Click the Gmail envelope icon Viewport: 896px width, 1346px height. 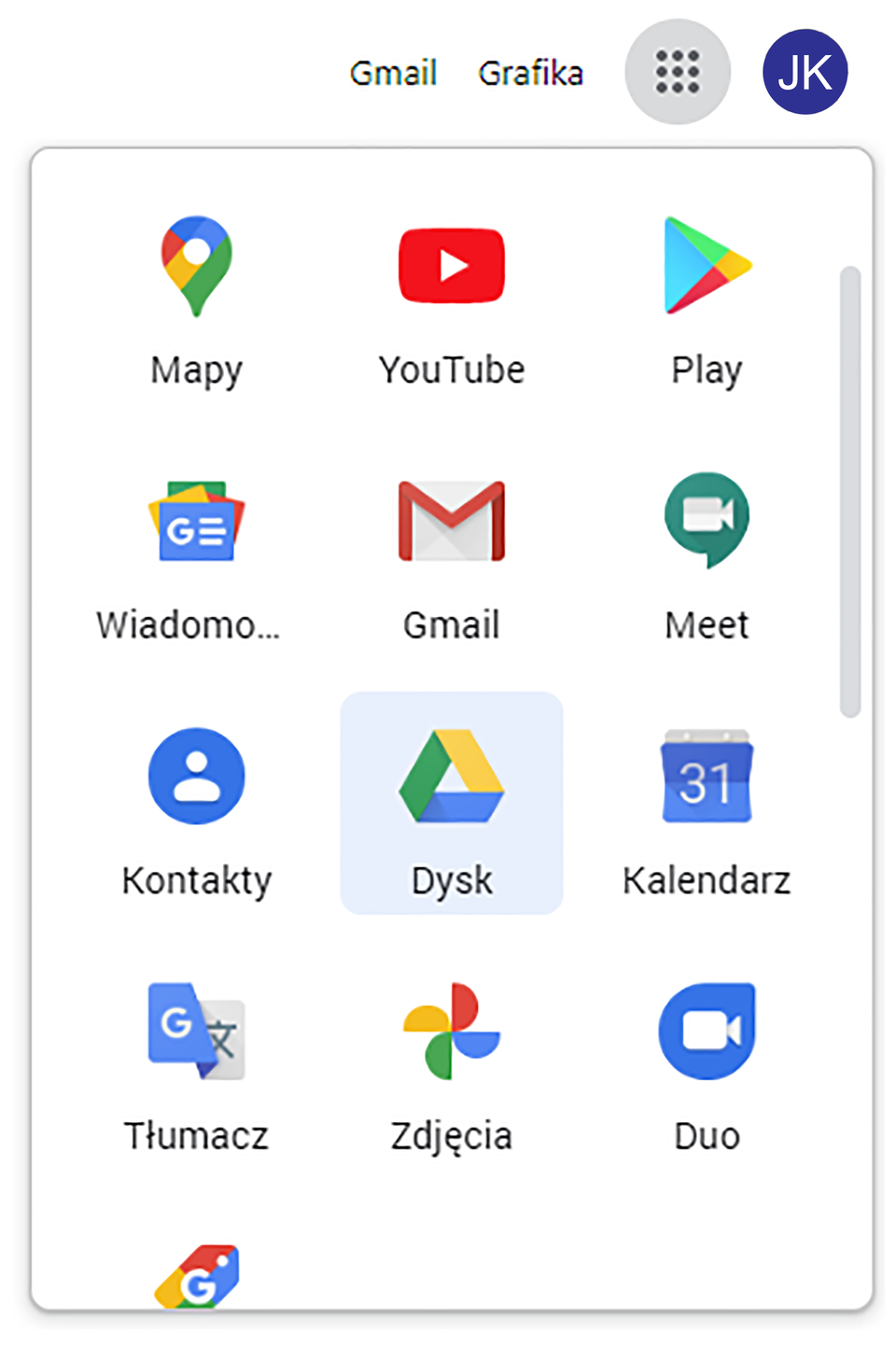(x=451, y=521)
